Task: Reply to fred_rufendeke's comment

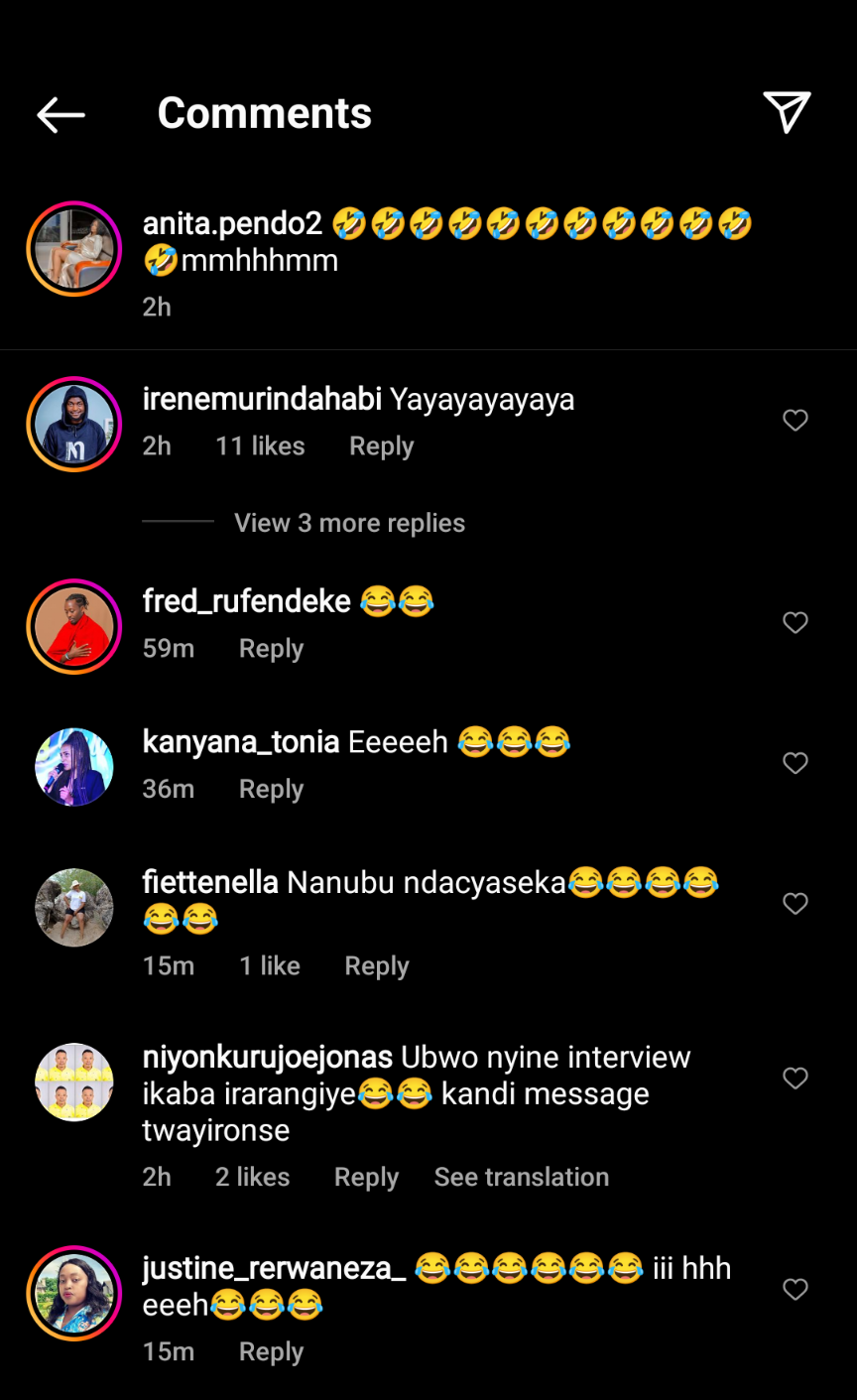Action: point(271,649)
